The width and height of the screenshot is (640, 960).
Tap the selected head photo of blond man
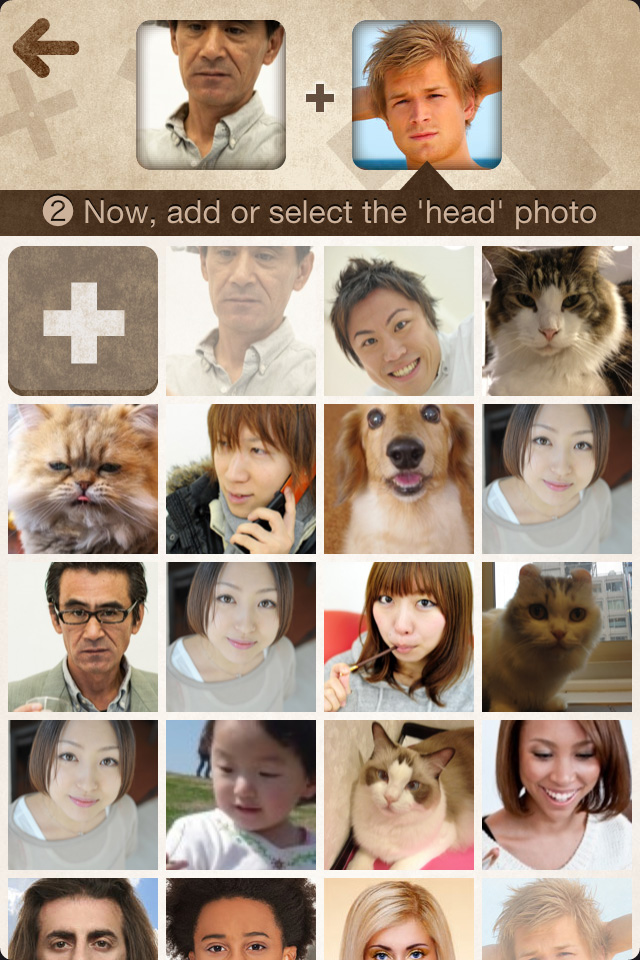click(427, 95)
